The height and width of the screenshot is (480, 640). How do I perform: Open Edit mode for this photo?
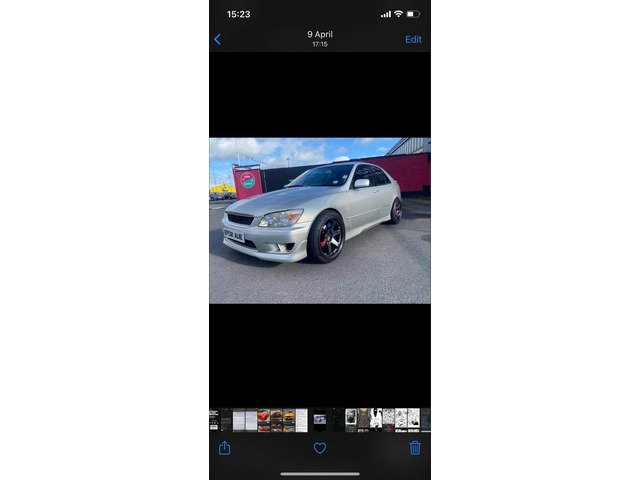click(x=413, y=40)
